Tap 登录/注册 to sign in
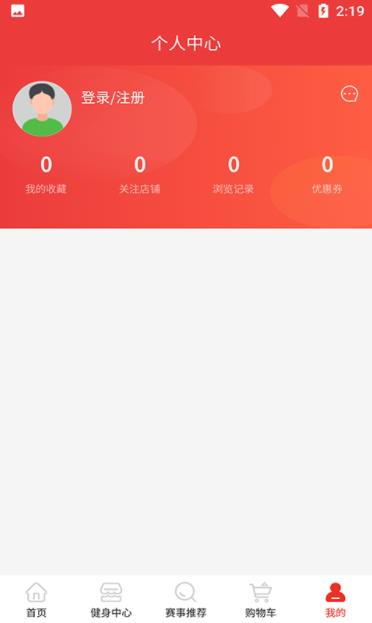The width and height of the screenshot is (372, 623). coord(113,97)
